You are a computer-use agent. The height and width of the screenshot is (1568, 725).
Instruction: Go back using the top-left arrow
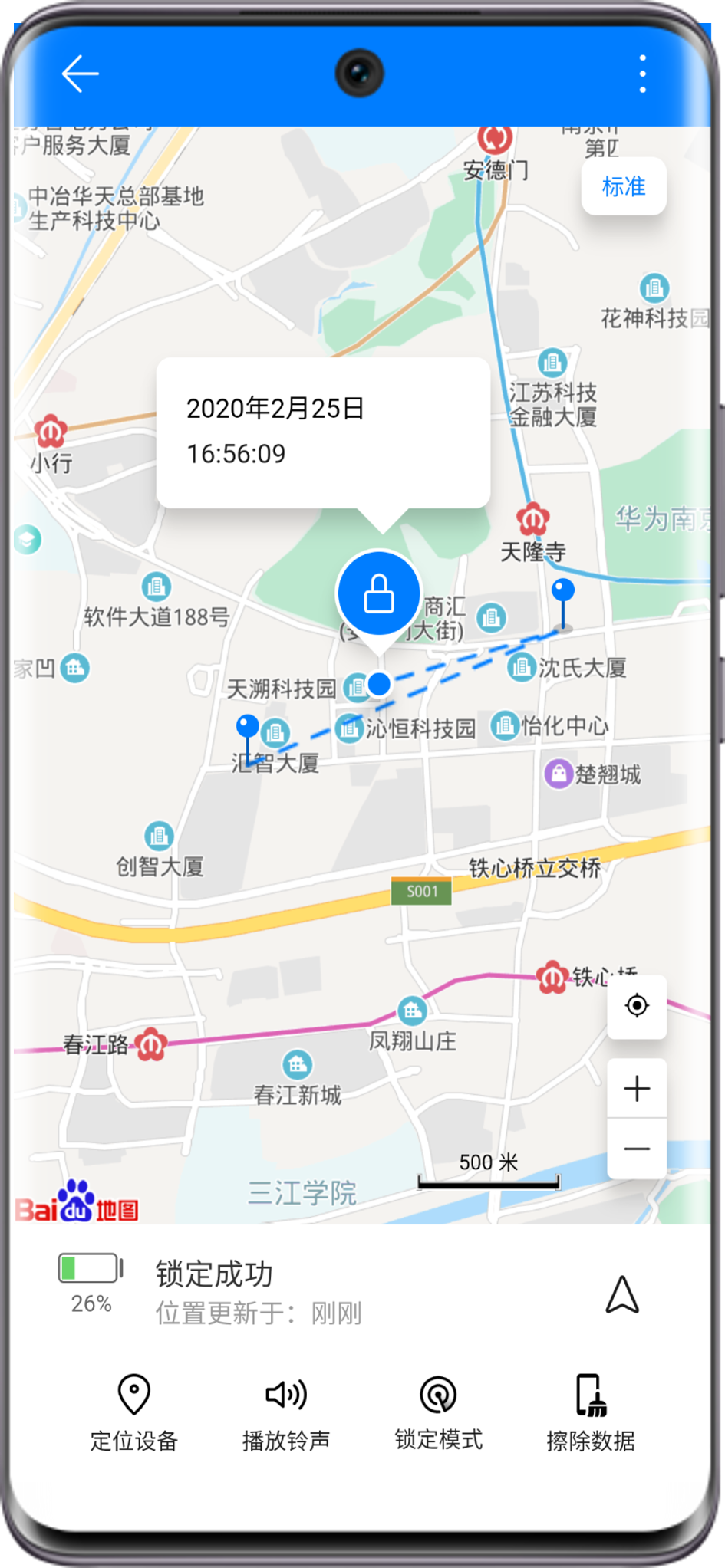[x=80, y=74]
